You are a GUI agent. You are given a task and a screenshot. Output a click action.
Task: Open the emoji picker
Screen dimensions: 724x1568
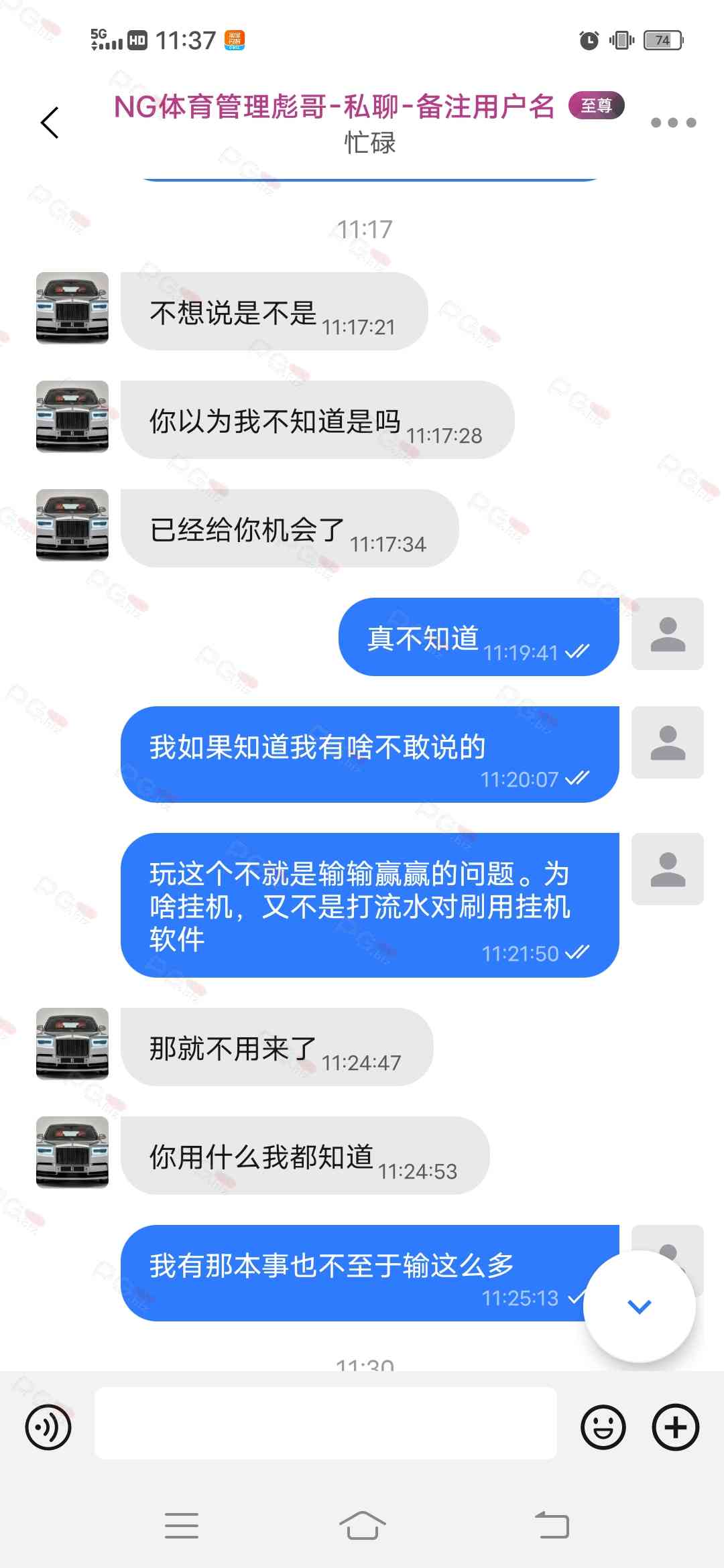point(603,1427)
